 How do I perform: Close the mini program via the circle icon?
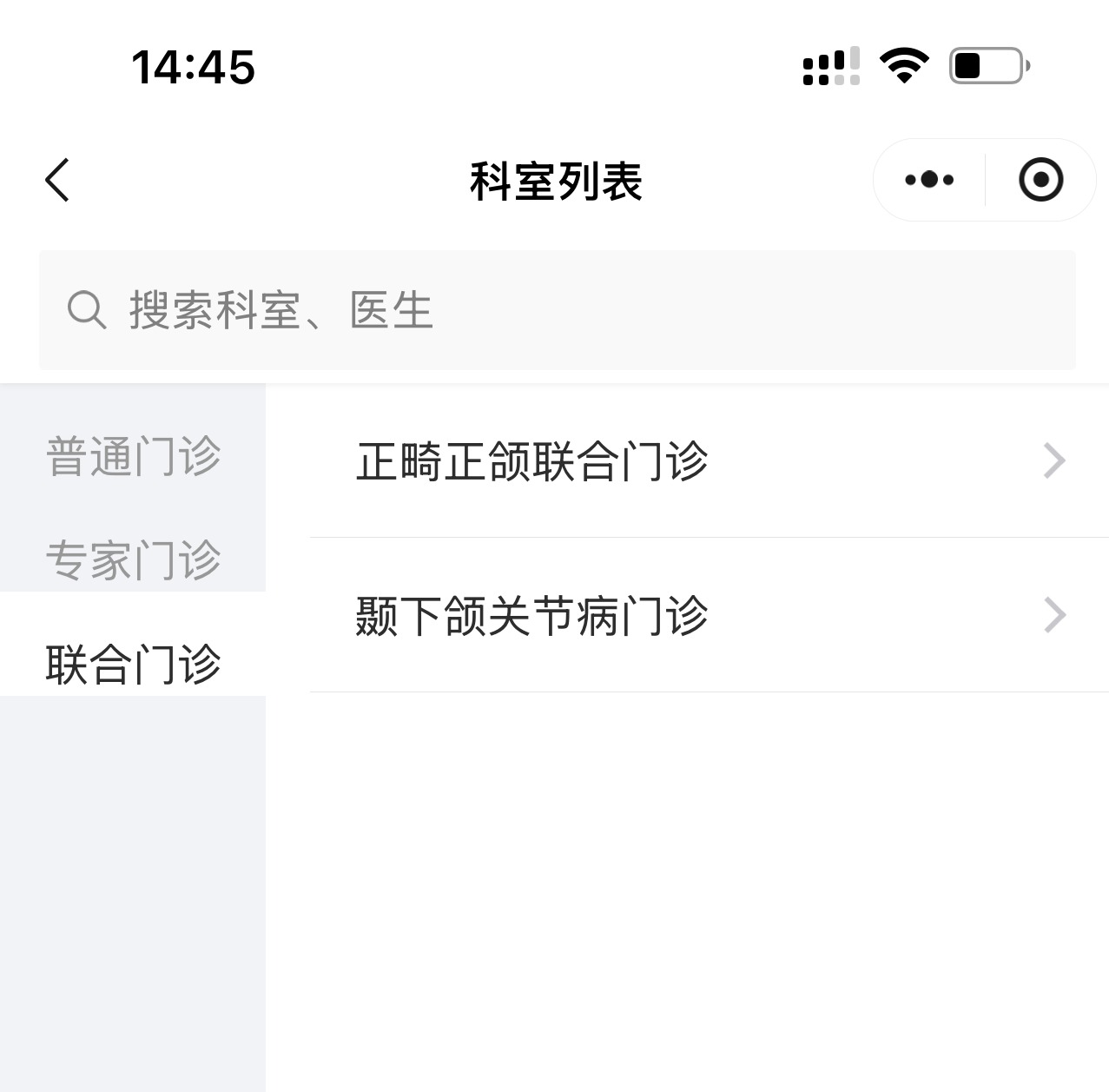(x=1040, y=180)
